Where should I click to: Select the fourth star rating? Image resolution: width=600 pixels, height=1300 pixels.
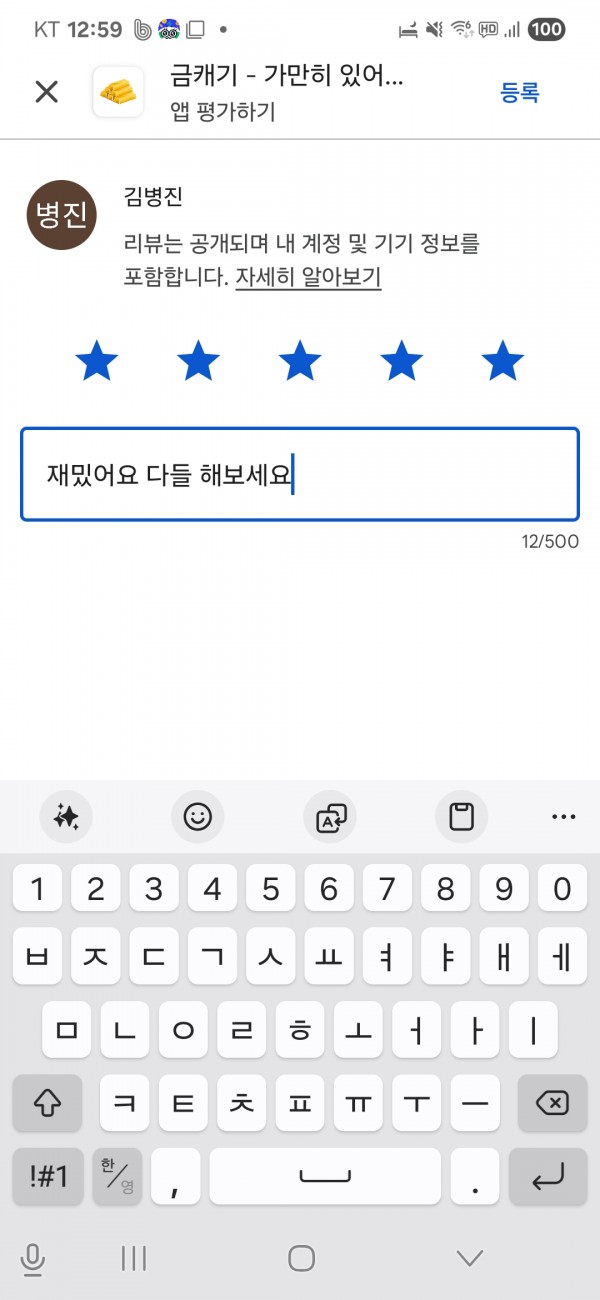click(x=402, y=360)
